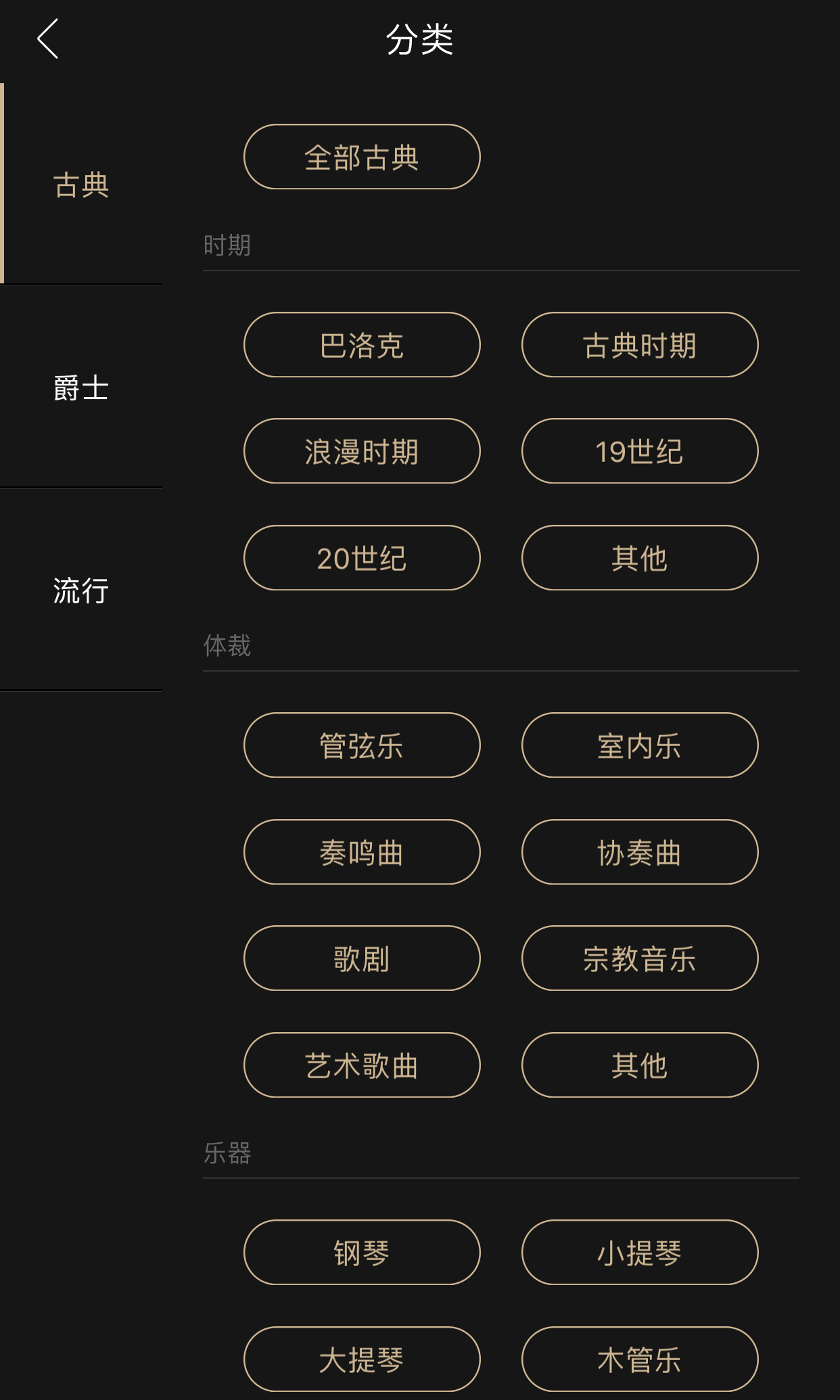
Task: Choose the 巴洛克 period chip
Action: point(362,345)
